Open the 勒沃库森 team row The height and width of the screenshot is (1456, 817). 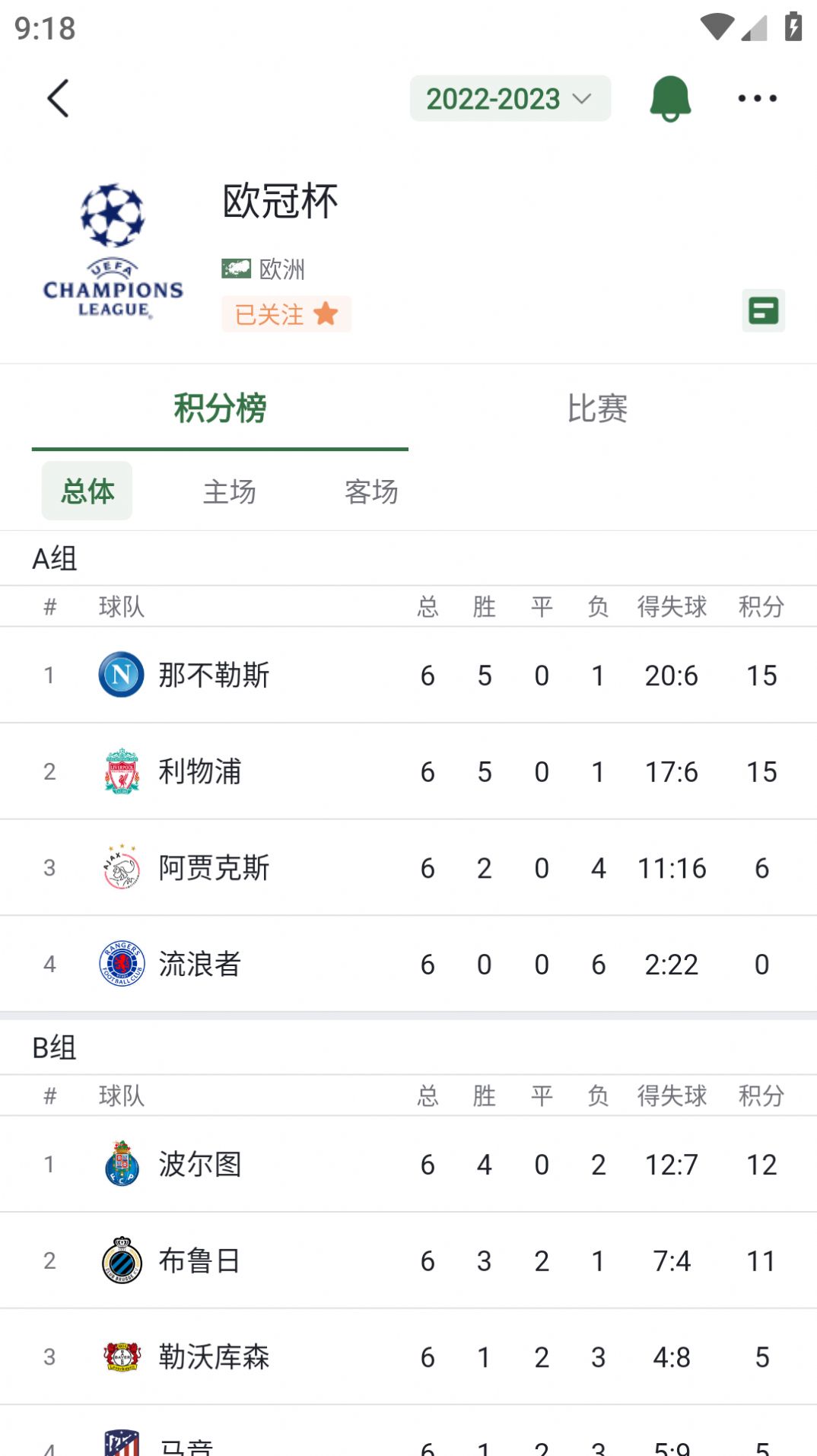[408, 1356]
